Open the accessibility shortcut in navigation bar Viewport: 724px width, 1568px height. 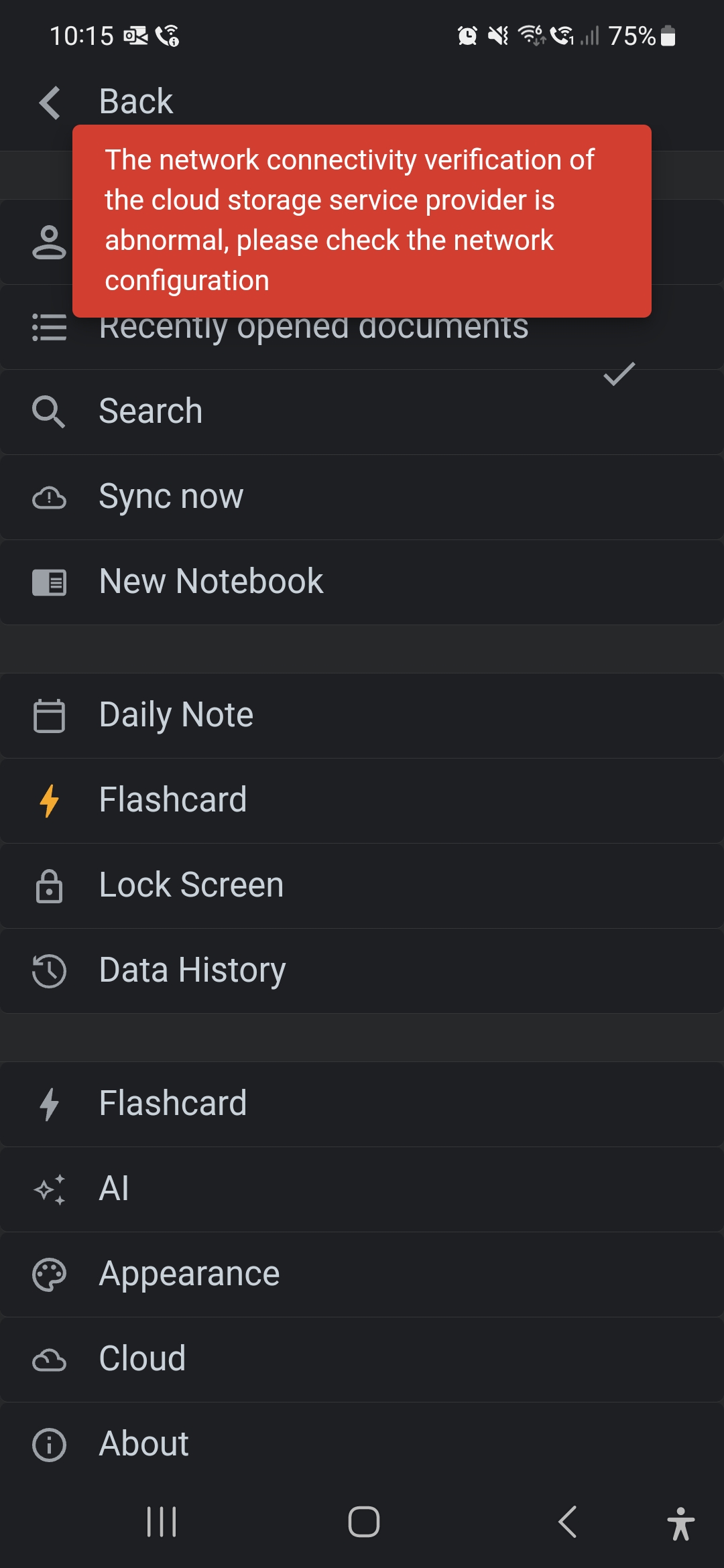(681, 1522)
